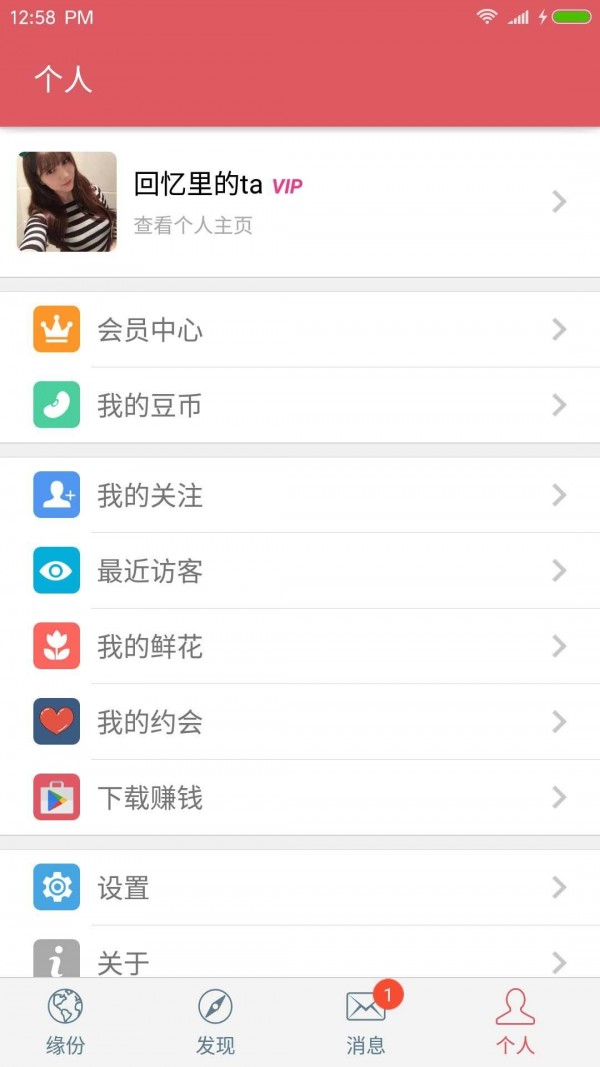Open 回忆里的ta personal homepage
This screenshot has width=600, height=1067.
(300, 202)
